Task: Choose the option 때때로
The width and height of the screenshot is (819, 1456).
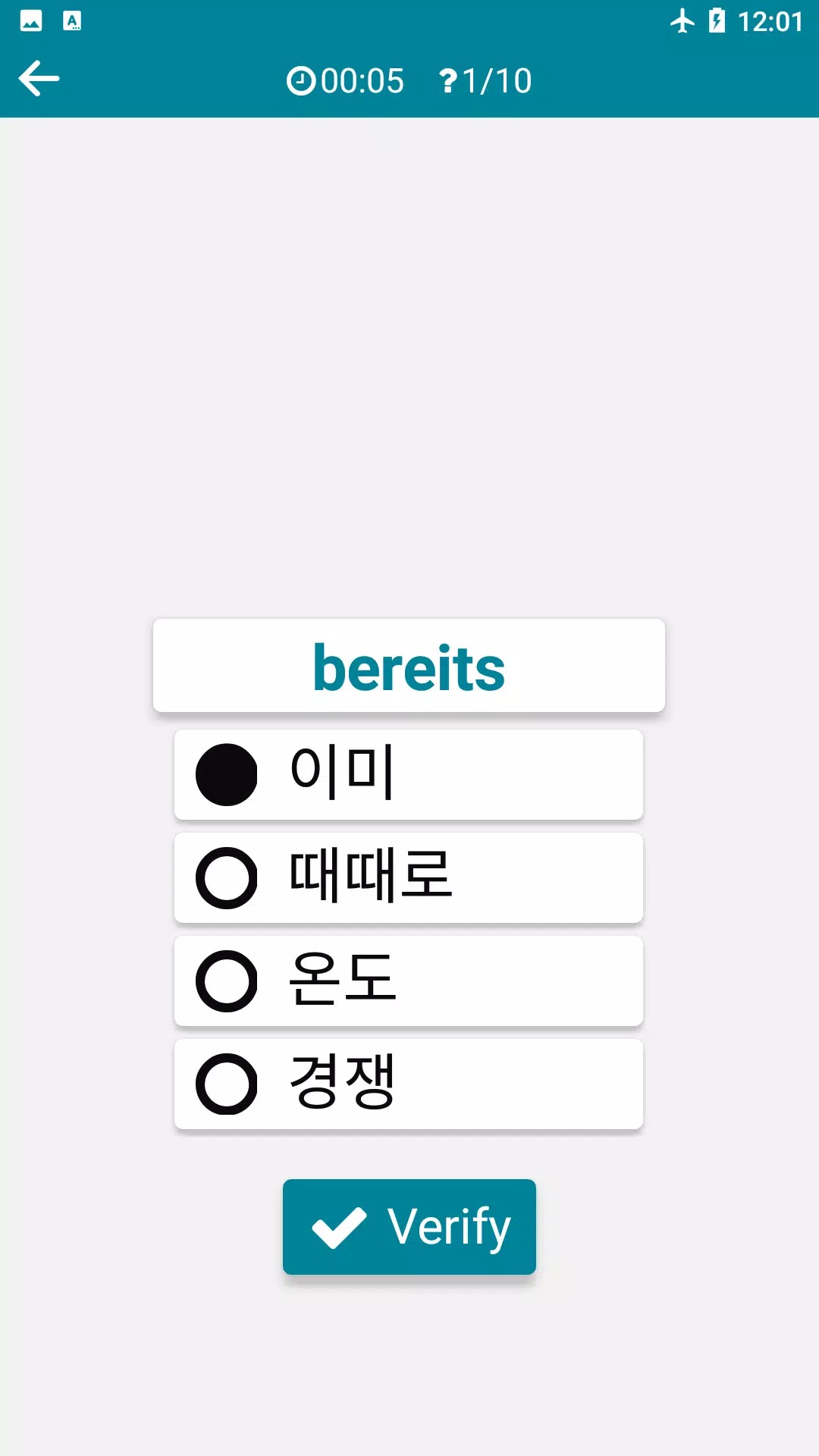Action: 408,877
